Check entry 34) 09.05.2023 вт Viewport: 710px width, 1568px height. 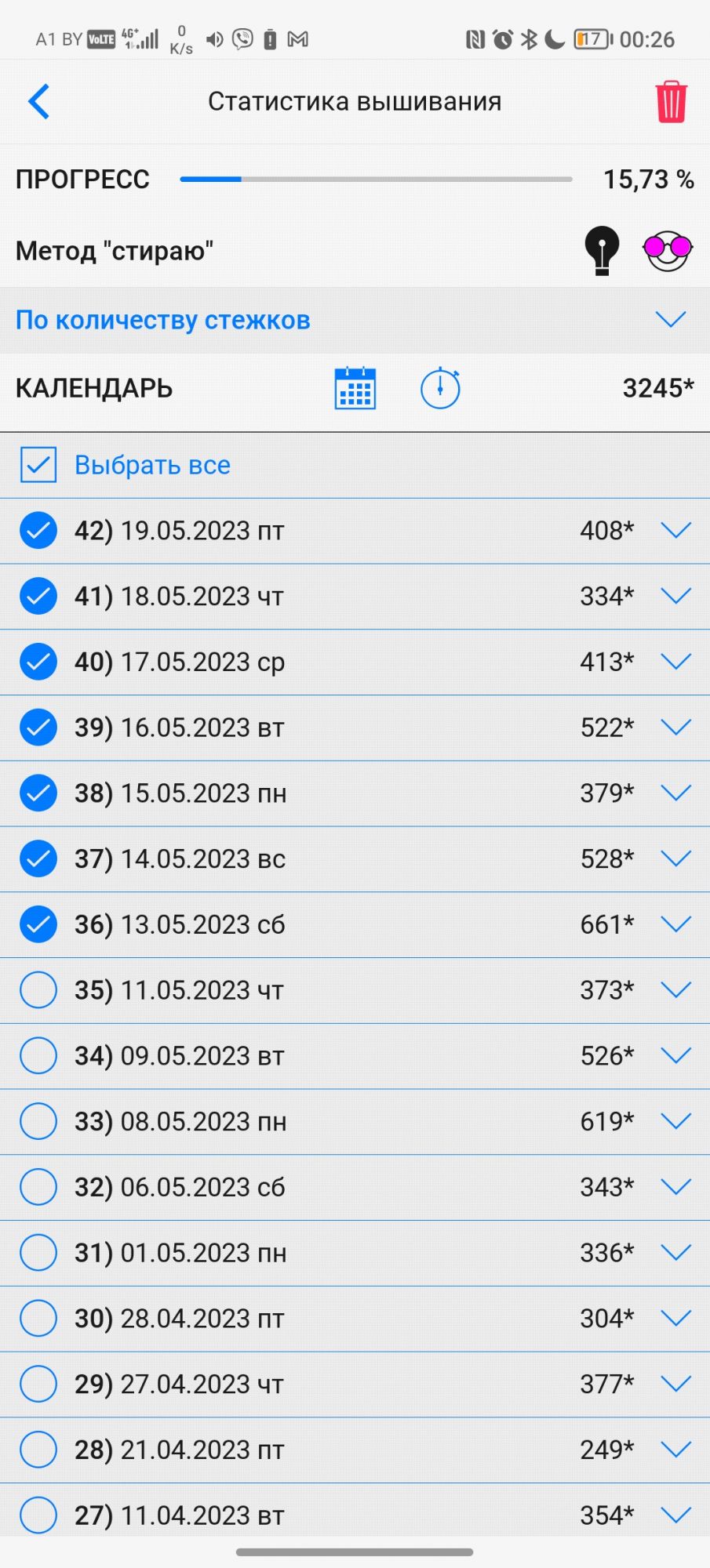tap(38, 1056)
